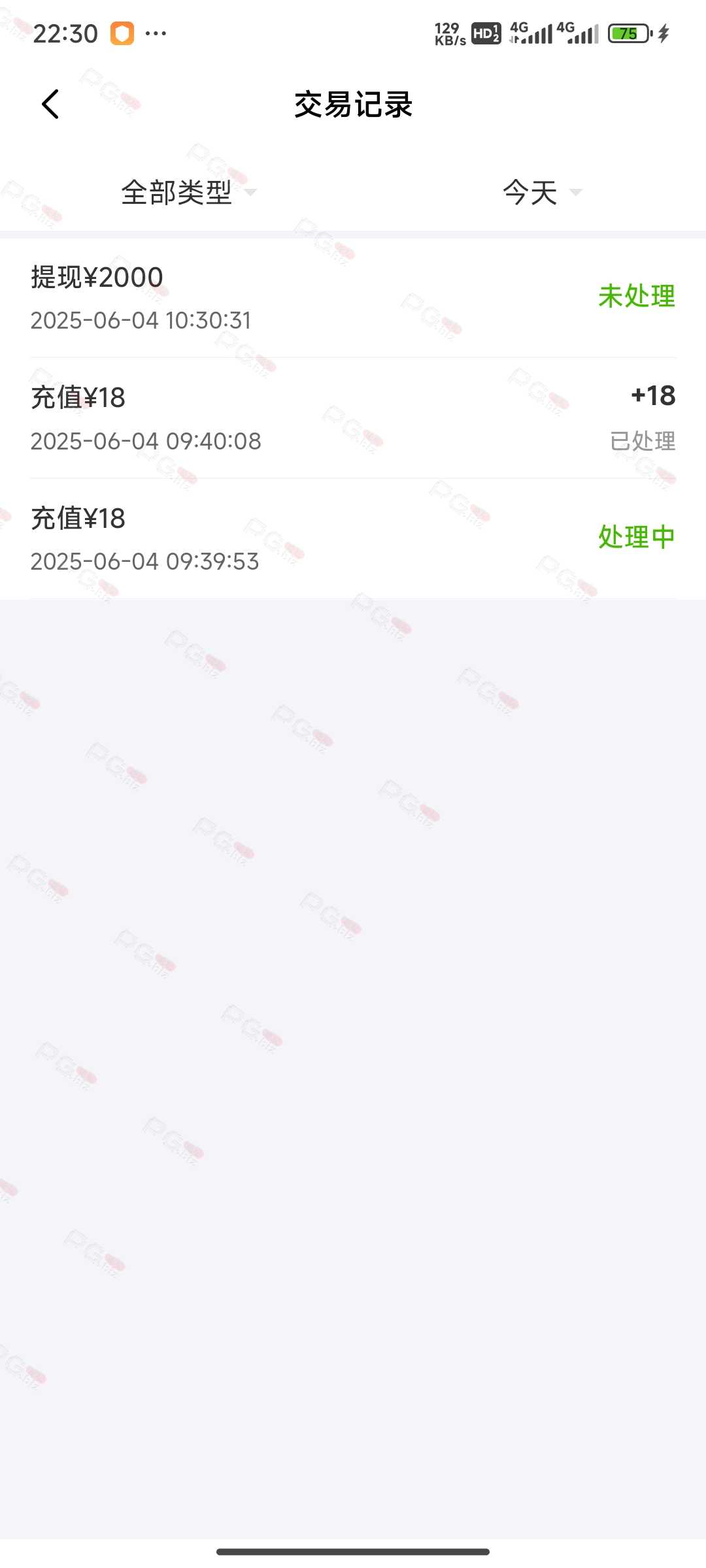This screenshot has width=706, height=1568.
Task: Open the 提现¥2000 transaction record
Action: (353, 298)
